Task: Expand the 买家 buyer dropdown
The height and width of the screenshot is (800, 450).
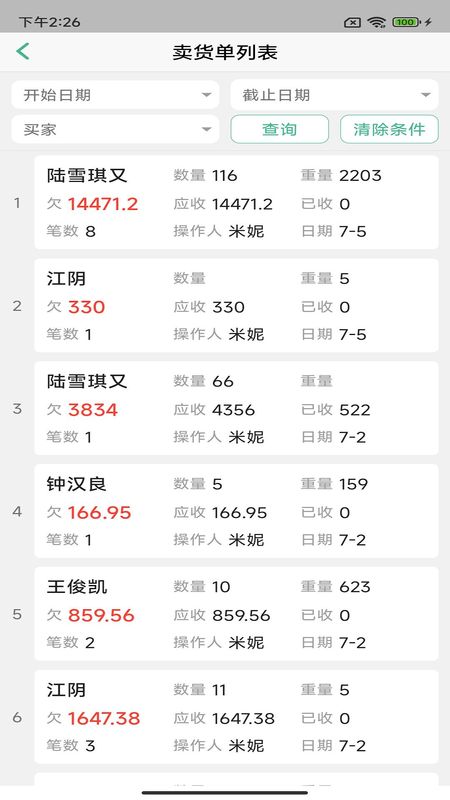Action: point(115,129)
